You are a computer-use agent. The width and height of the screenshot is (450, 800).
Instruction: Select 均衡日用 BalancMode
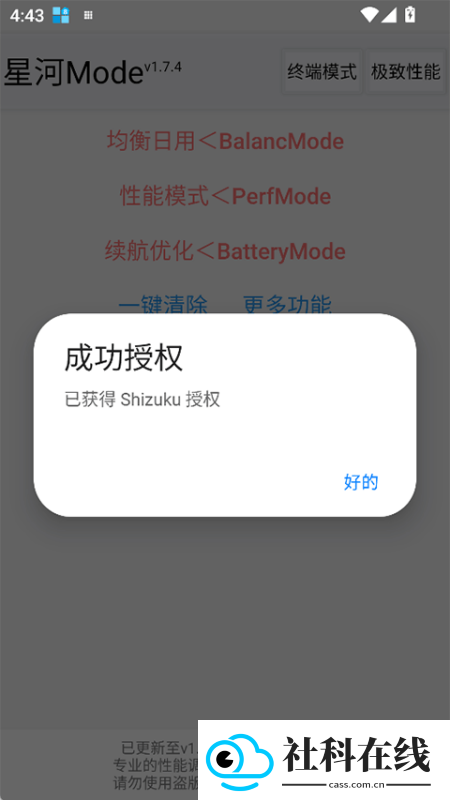225,141
